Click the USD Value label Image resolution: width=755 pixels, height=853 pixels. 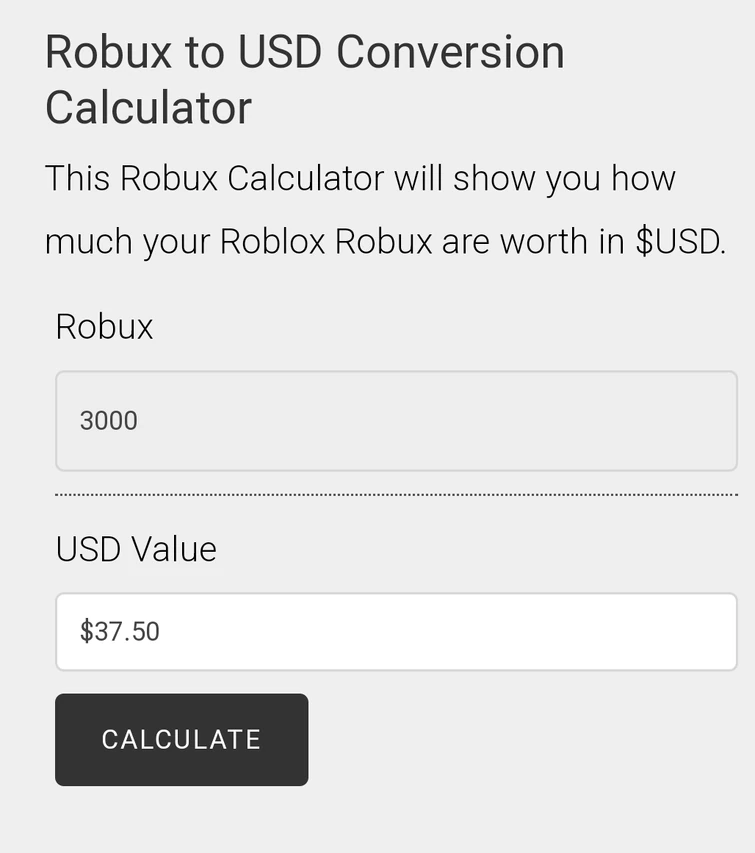pyautogui.click(x=137, y=549)
